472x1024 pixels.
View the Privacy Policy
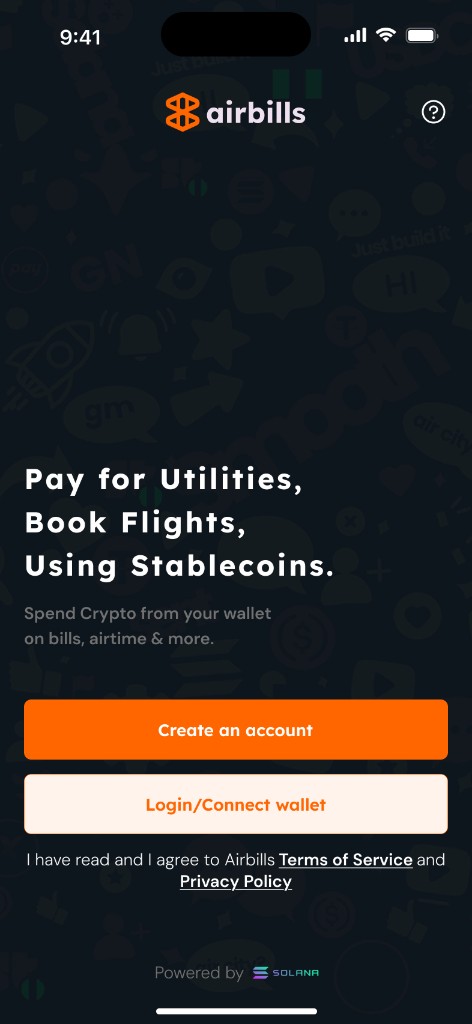tap(236, 882)
